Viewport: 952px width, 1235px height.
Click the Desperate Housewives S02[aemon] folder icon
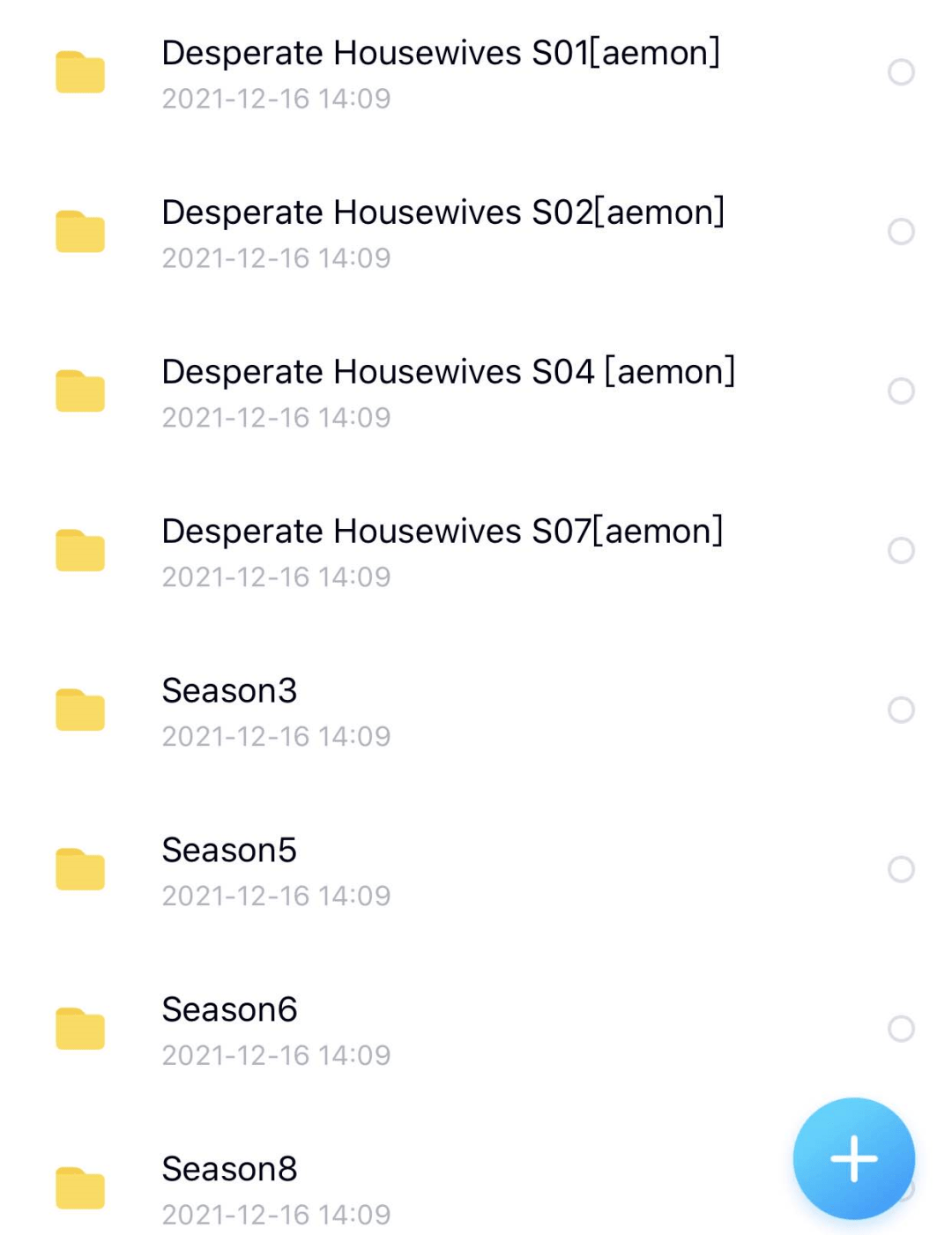pos(79,232)
